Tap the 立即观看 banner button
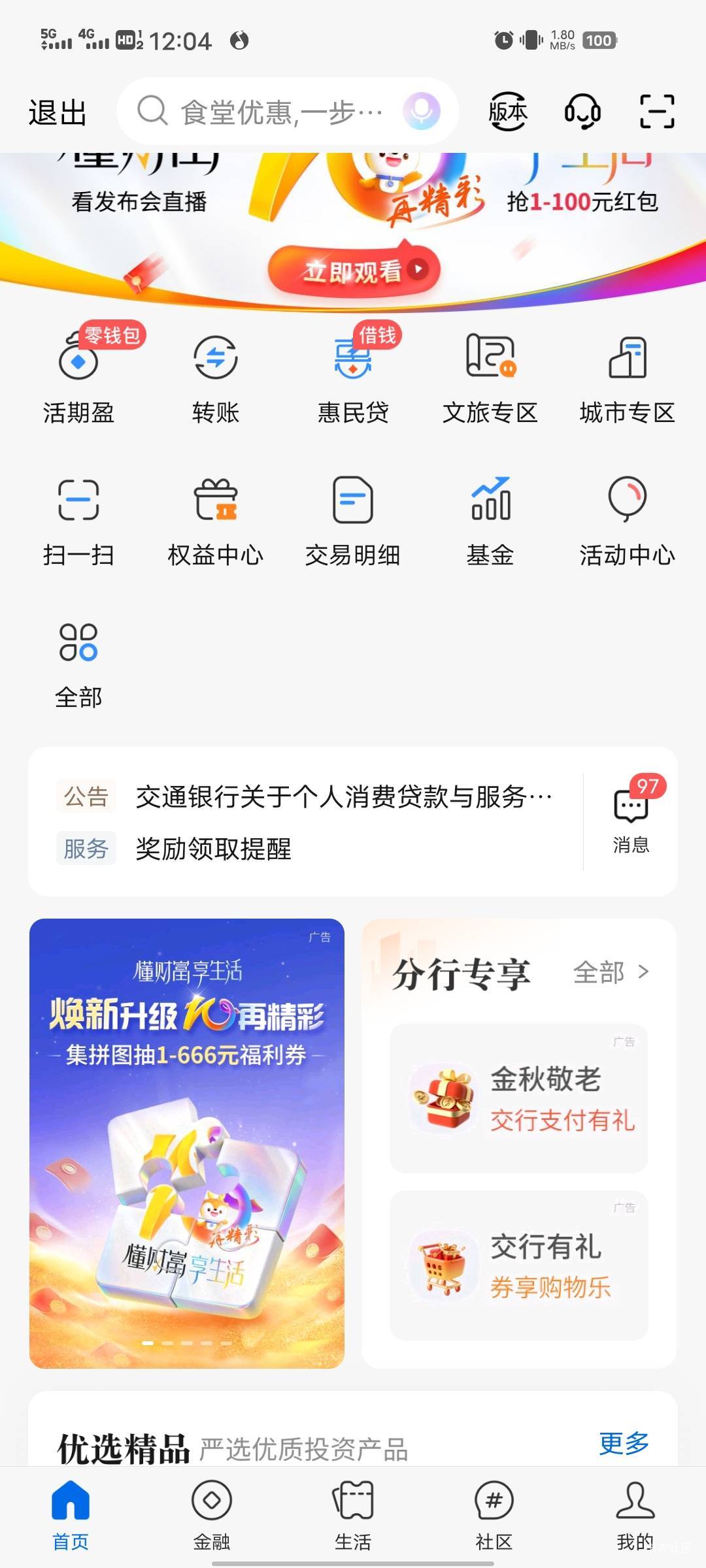Screen dimensions: 706x1568 click(x=354, y=269)
